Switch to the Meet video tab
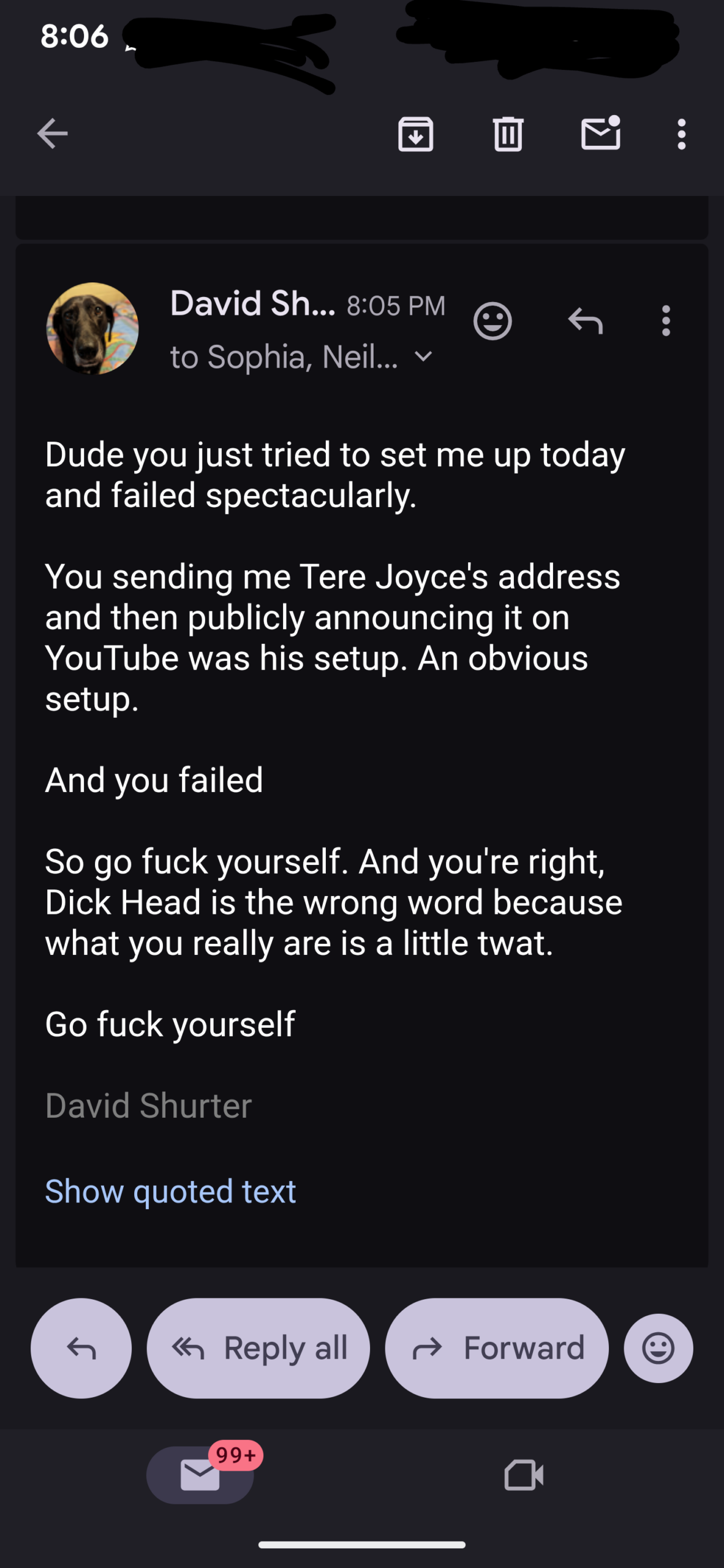The image size is (724, 1568). pyautogui.click(x=524, y=1475)
